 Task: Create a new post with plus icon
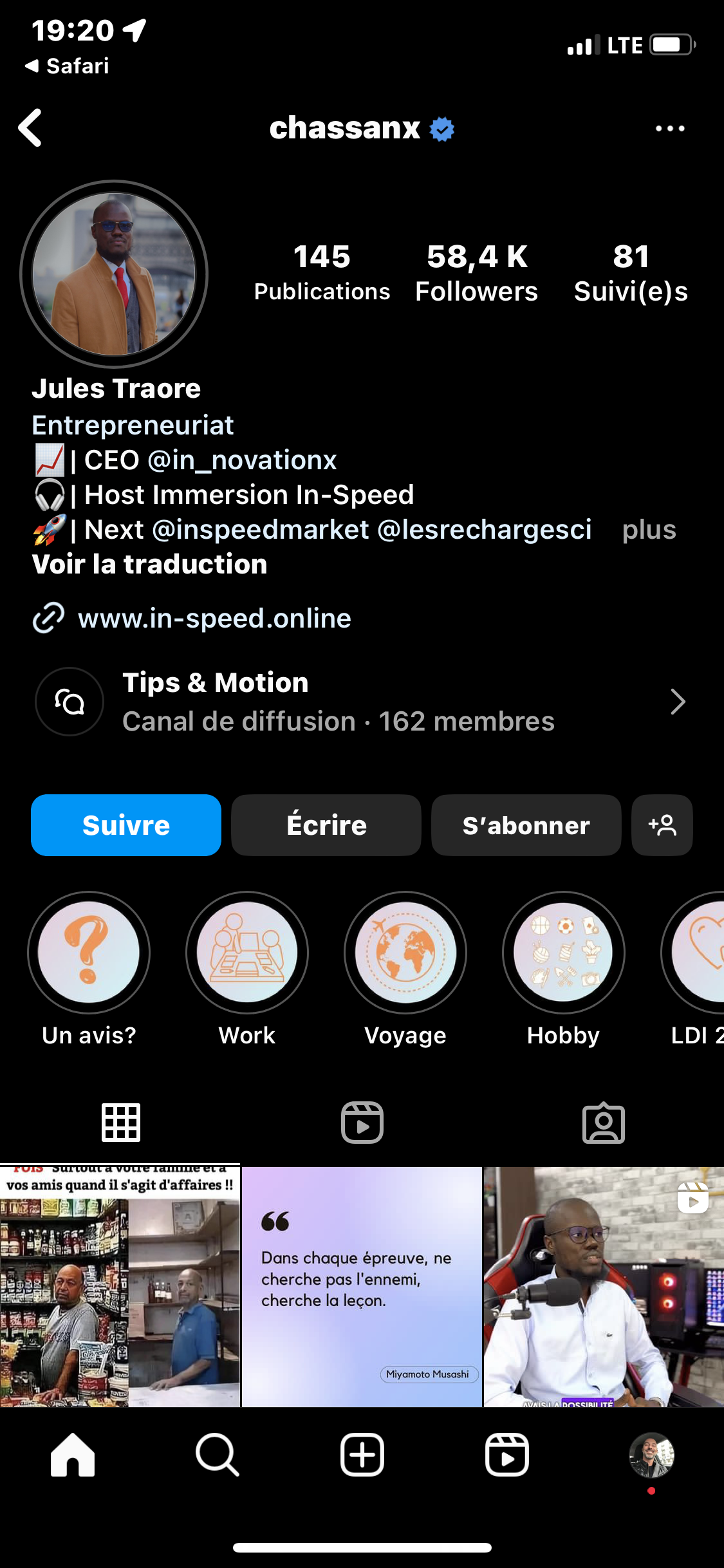coord(362,1455)
